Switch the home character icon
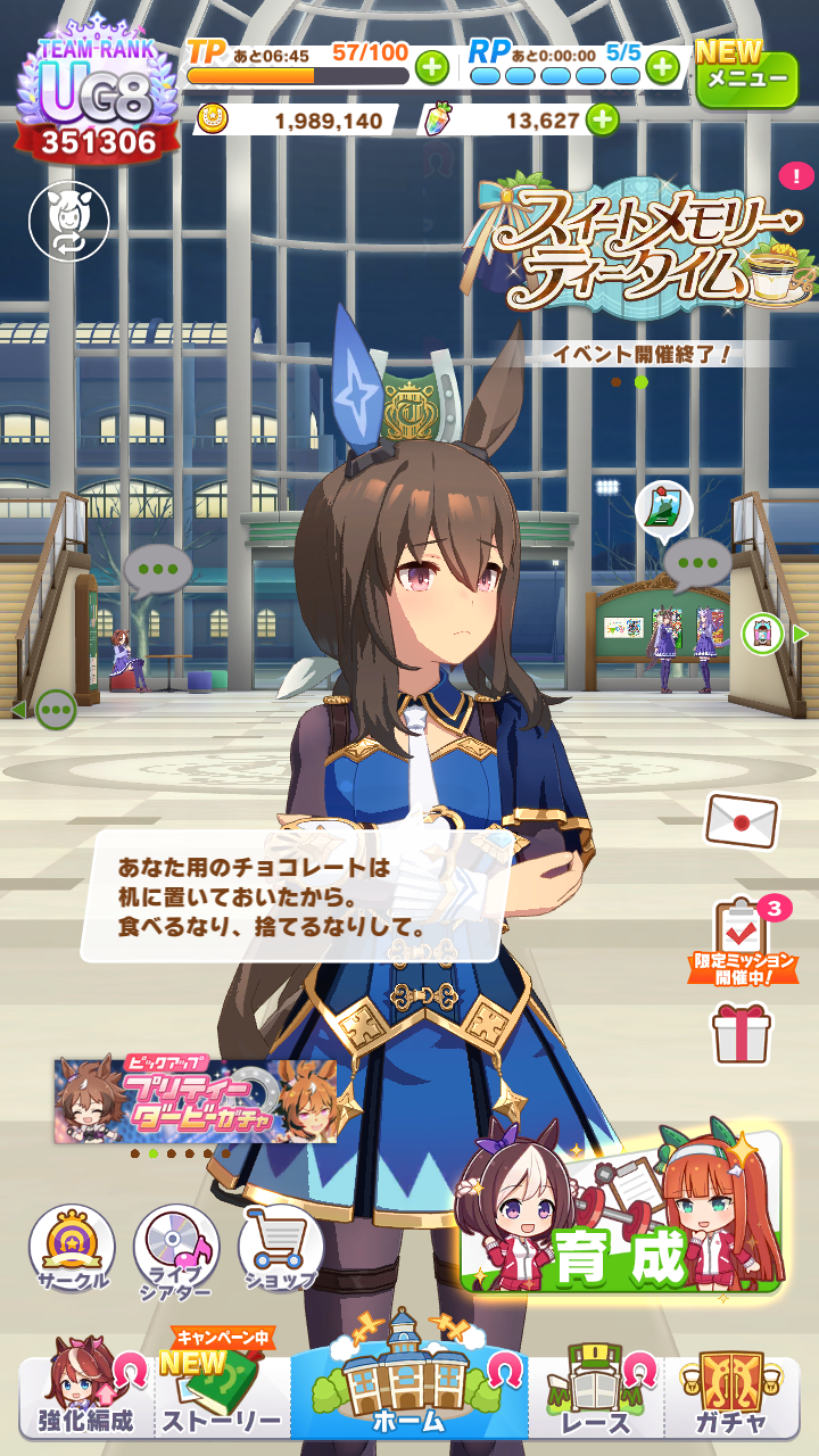 pyautogui.click(x=69, y=221)
